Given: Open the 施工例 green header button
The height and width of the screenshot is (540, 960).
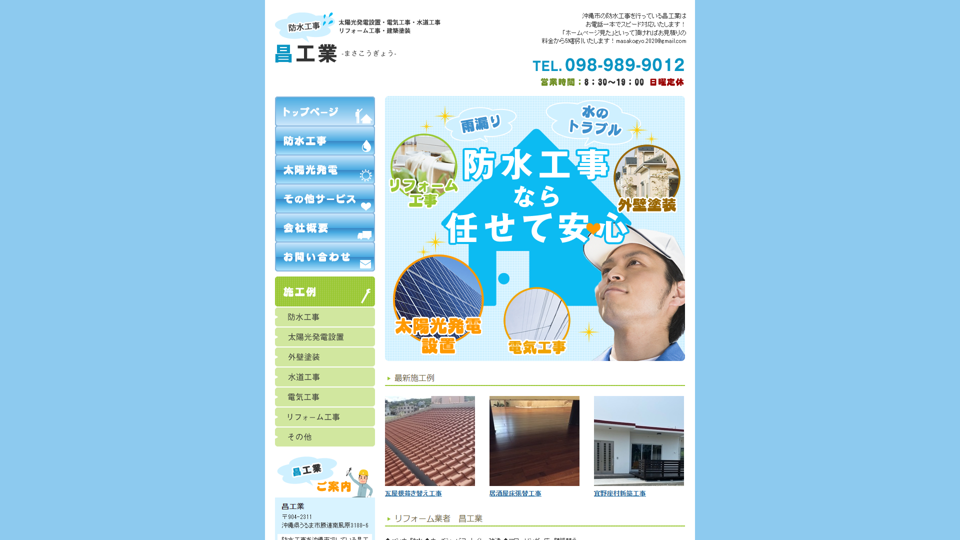Looking at the screenshot, I should (324, 292).
